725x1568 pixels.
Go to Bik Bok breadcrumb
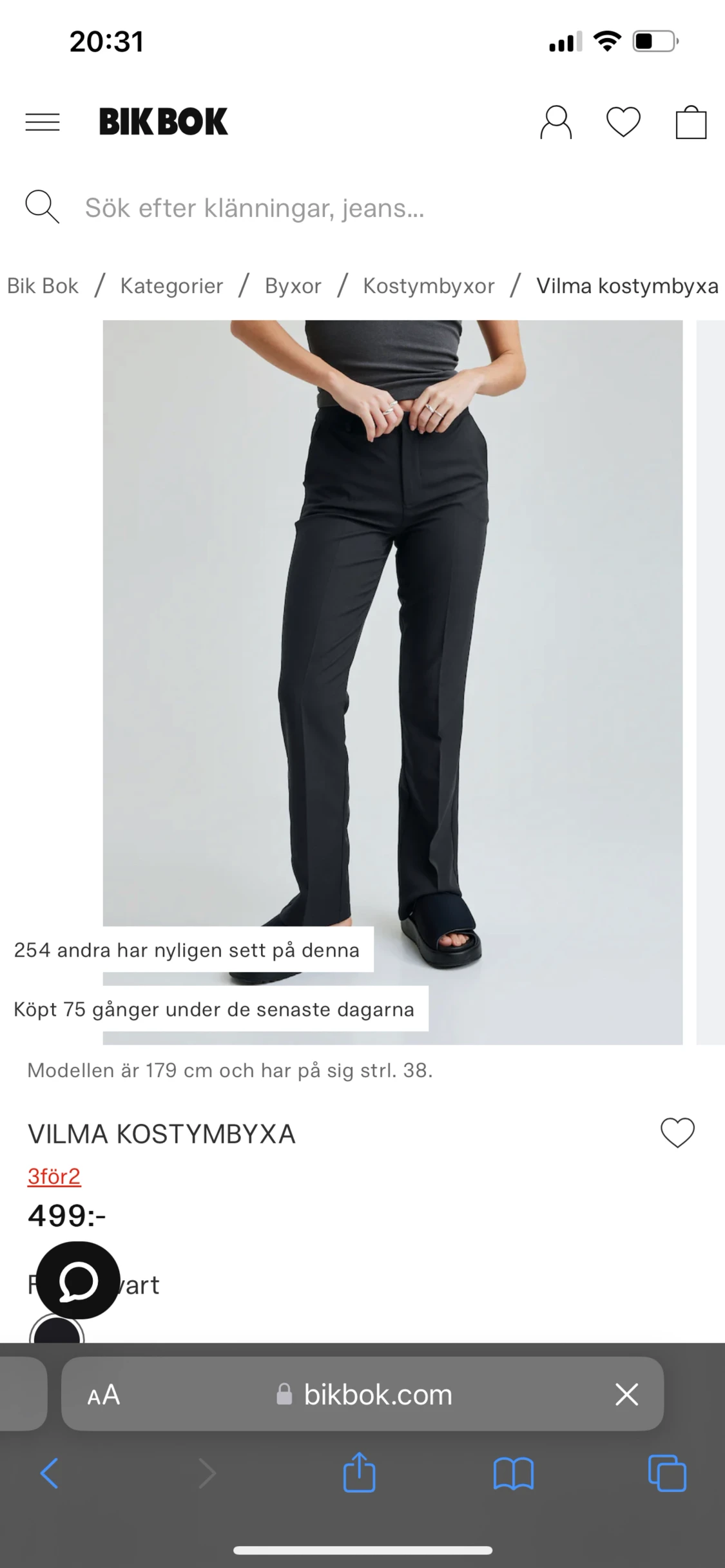[43, 285]
